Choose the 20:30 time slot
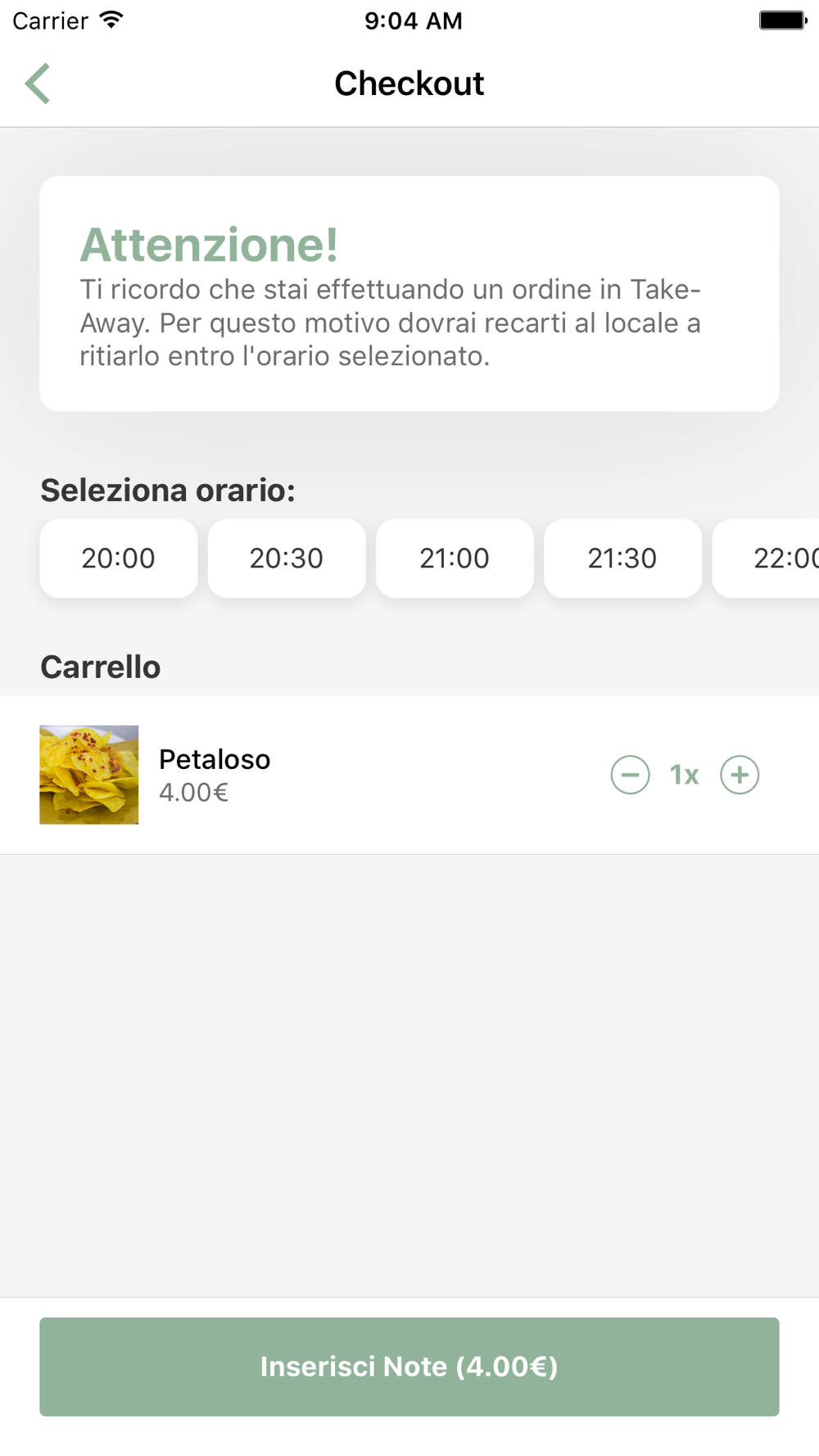Viewport: 819px width, 1456px height. coord(287,558)
